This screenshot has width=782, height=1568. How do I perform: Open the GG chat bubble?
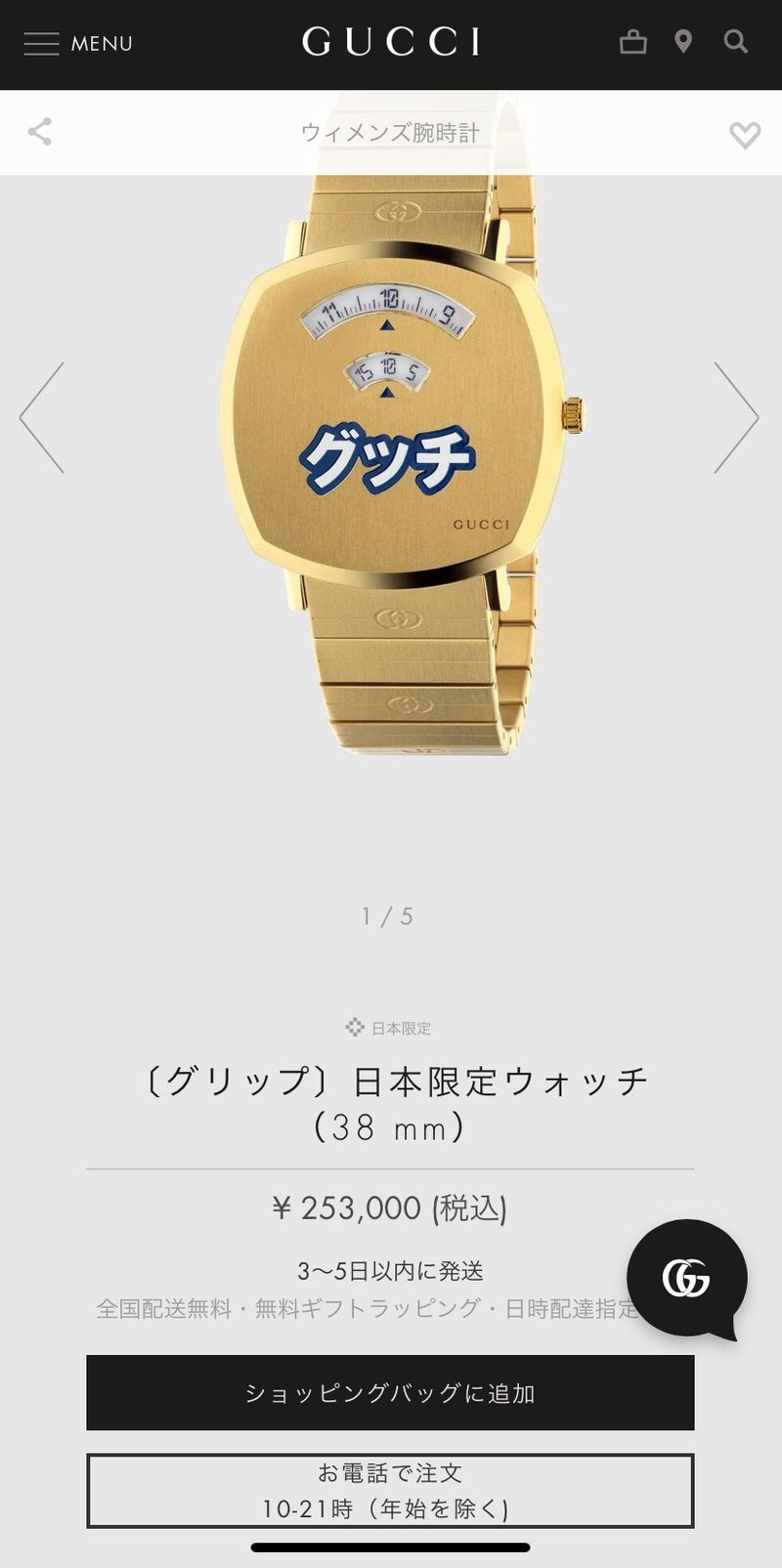click(686, 1278)
